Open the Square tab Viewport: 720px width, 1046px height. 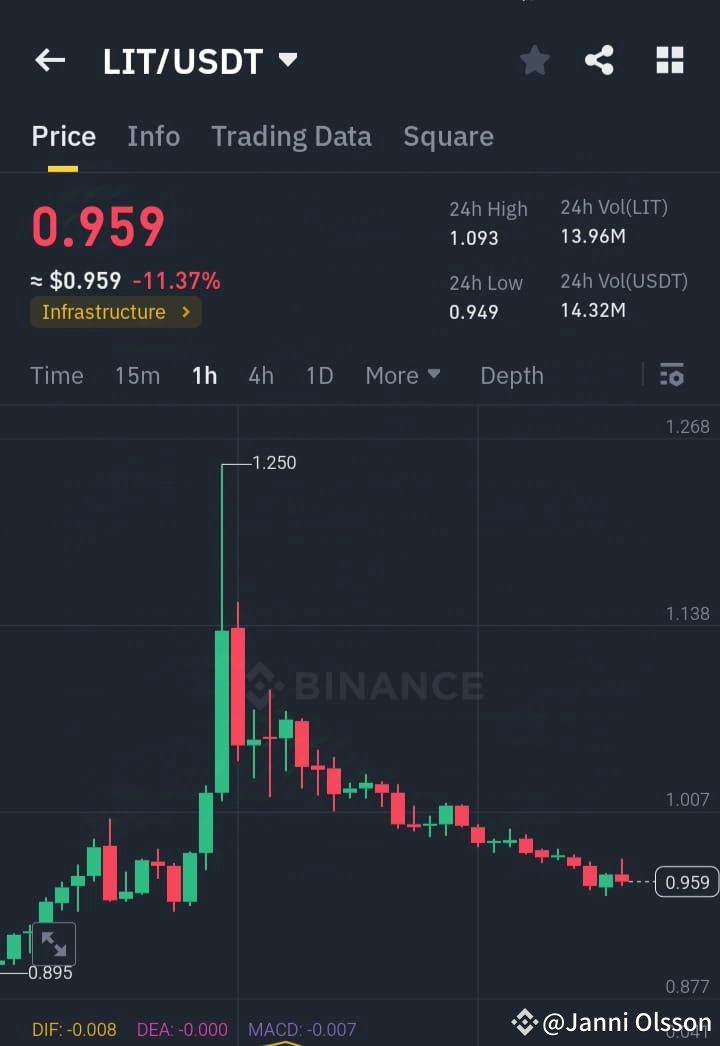pyautogui.click(x=448, y=136)
